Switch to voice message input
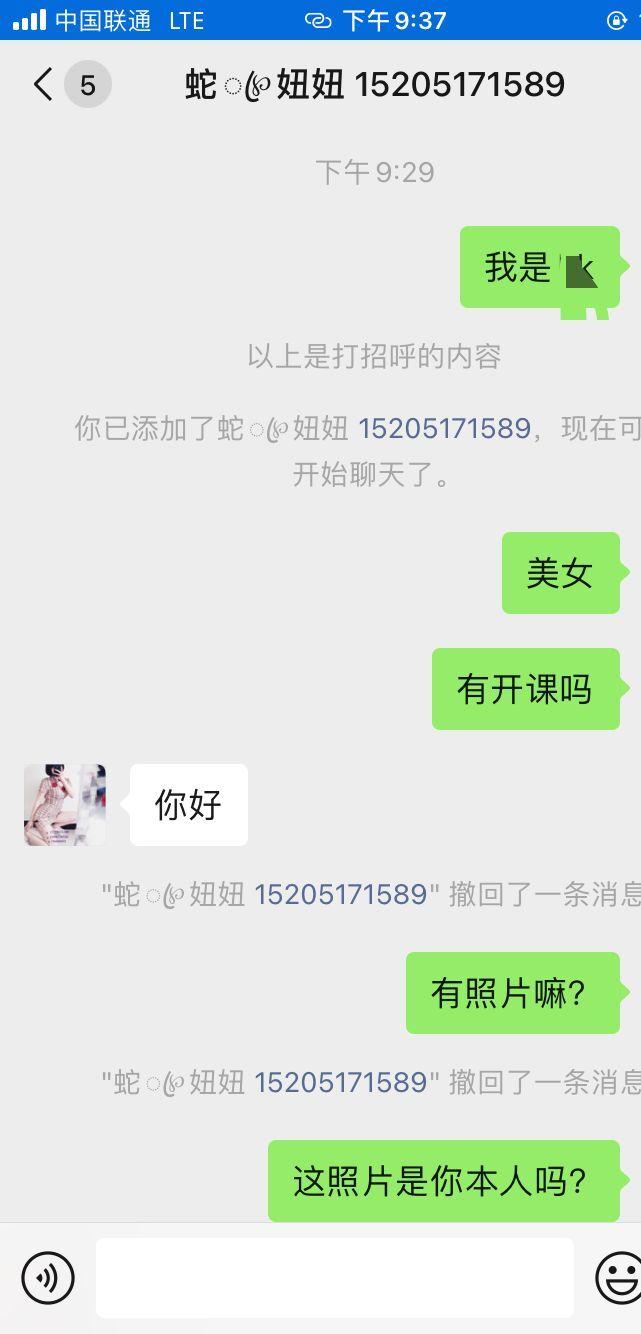This screenshot has height=1334, width=641. (x=48, y=1277)
